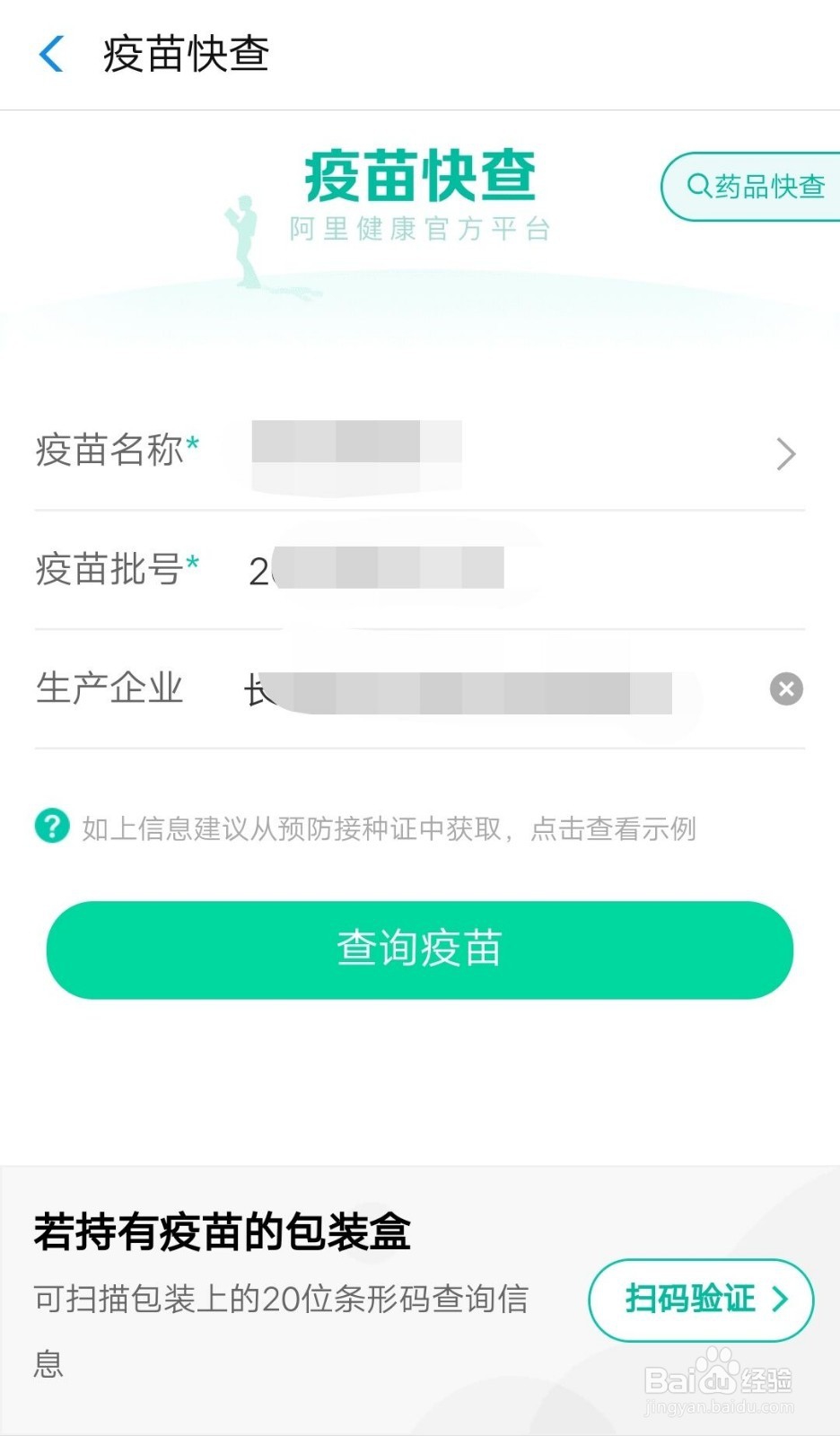This screenshot has width=840, height=1436.
Task: Tap the 若持有疫苗的包装盒 heading
Action: (x=220, y=1234)
